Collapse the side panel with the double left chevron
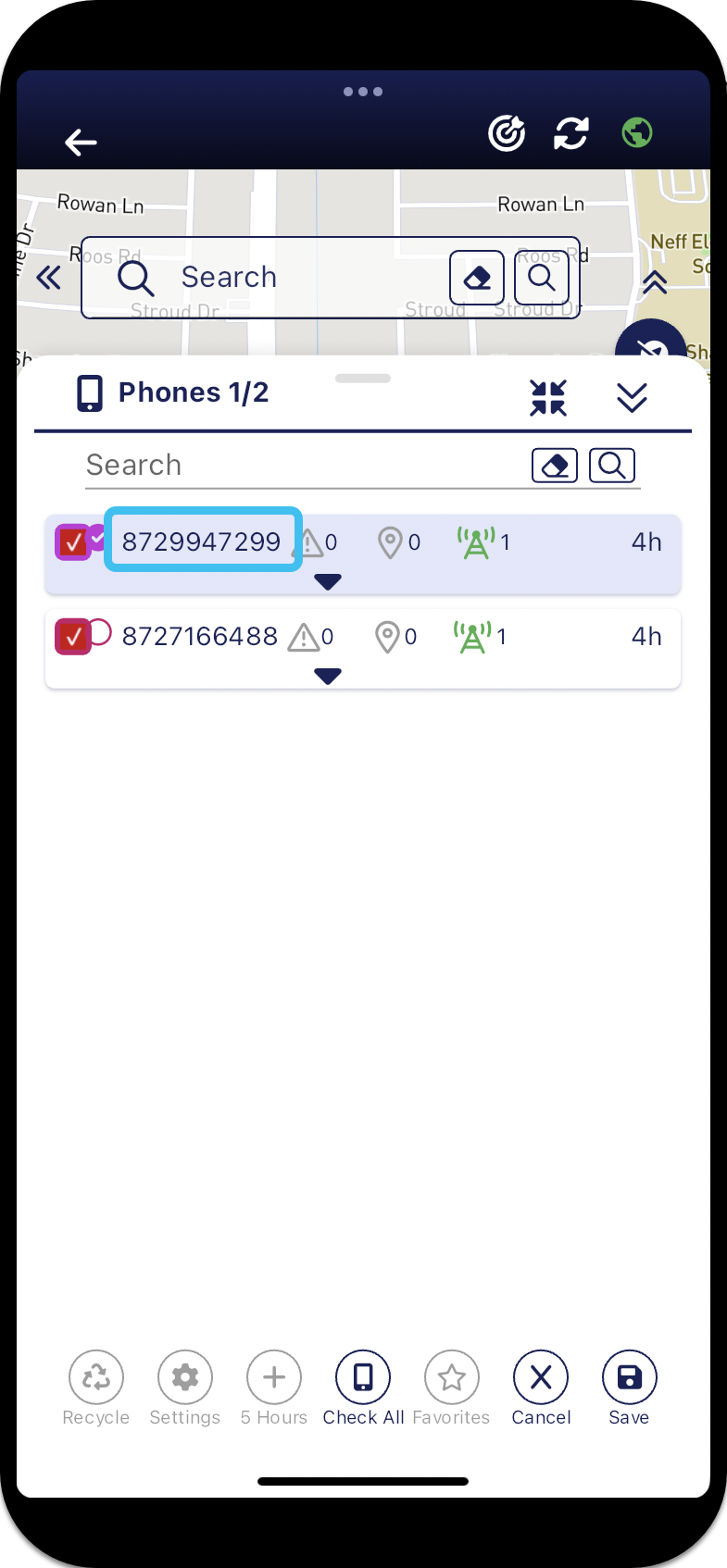 click(x=49, y=277)
